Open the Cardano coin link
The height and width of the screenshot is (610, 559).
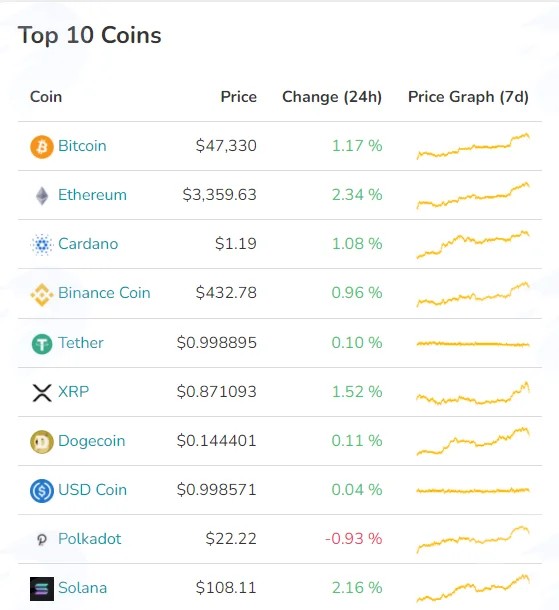[x=88, y=244]
